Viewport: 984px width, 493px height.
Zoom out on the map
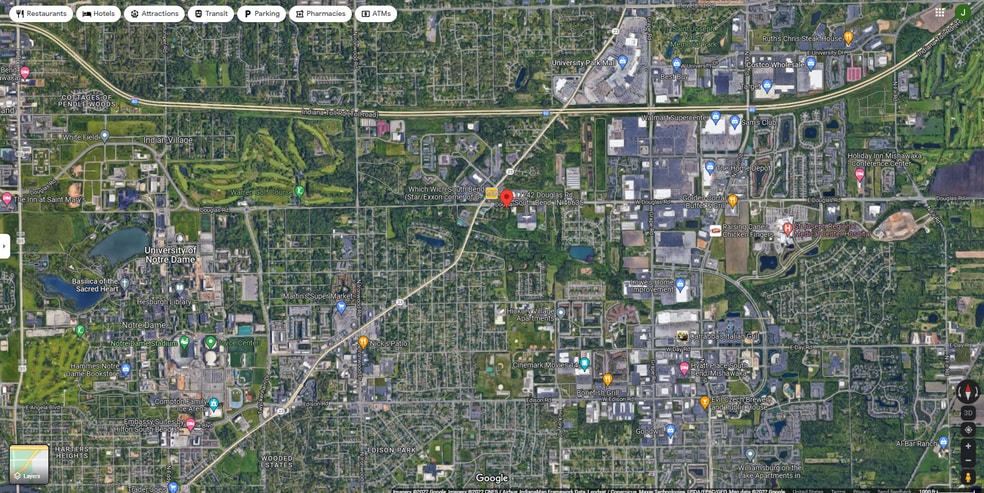[968, 461]
